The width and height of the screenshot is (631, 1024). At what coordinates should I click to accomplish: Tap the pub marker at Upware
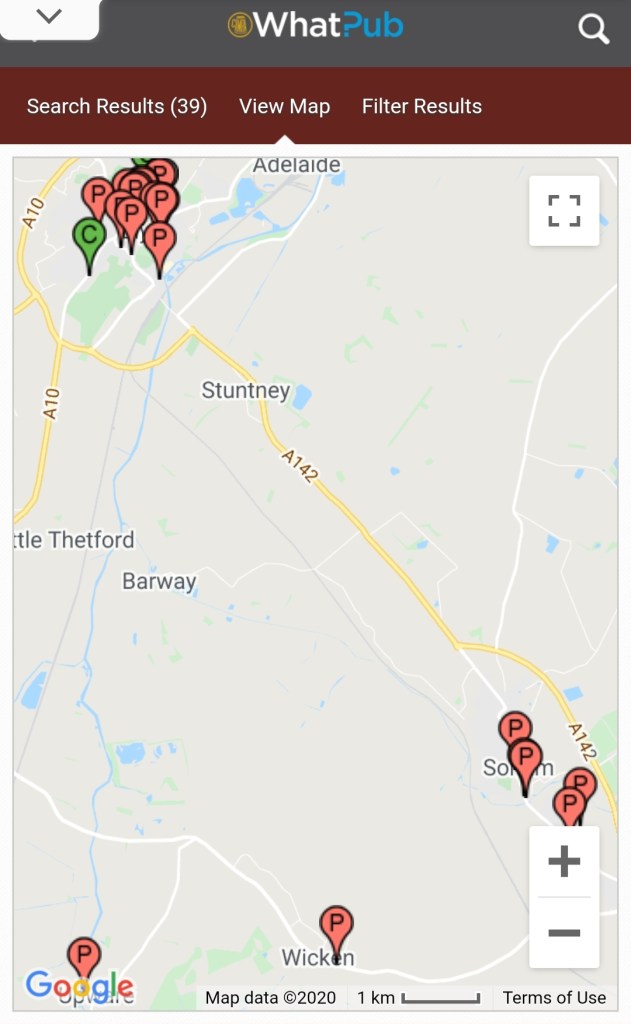(84, 957)
